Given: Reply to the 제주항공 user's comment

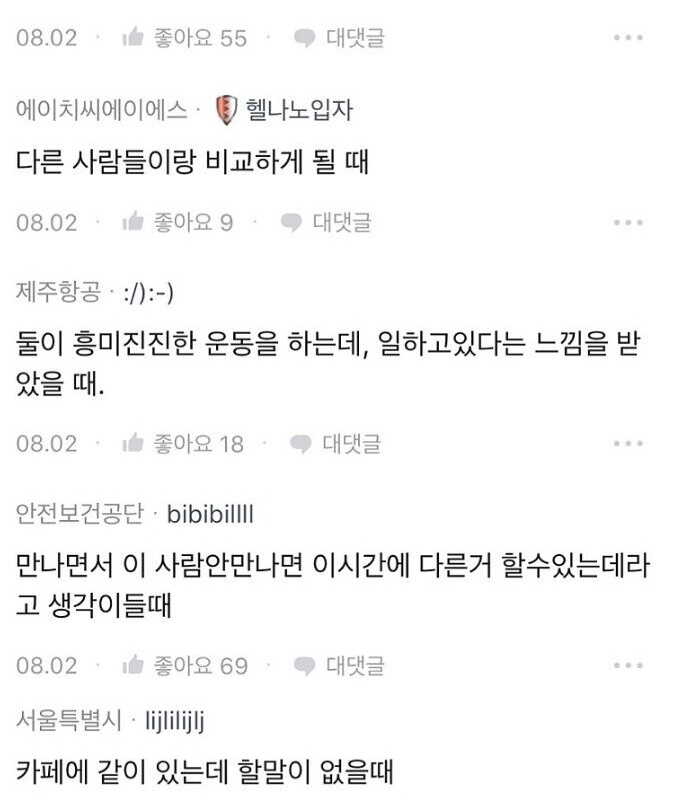Looking at the screenshot, I should 338,443.
